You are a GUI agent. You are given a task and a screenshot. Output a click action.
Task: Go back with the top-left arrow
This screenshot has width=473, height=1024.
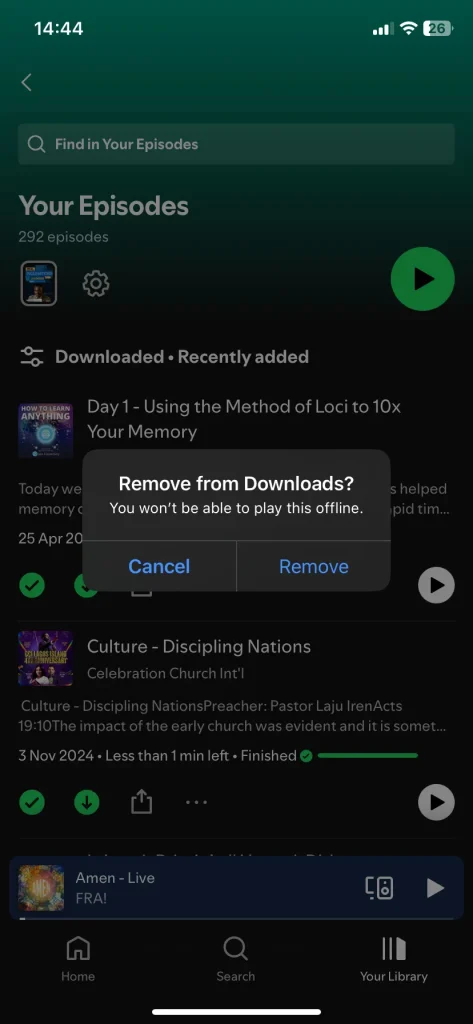[26, 82]
